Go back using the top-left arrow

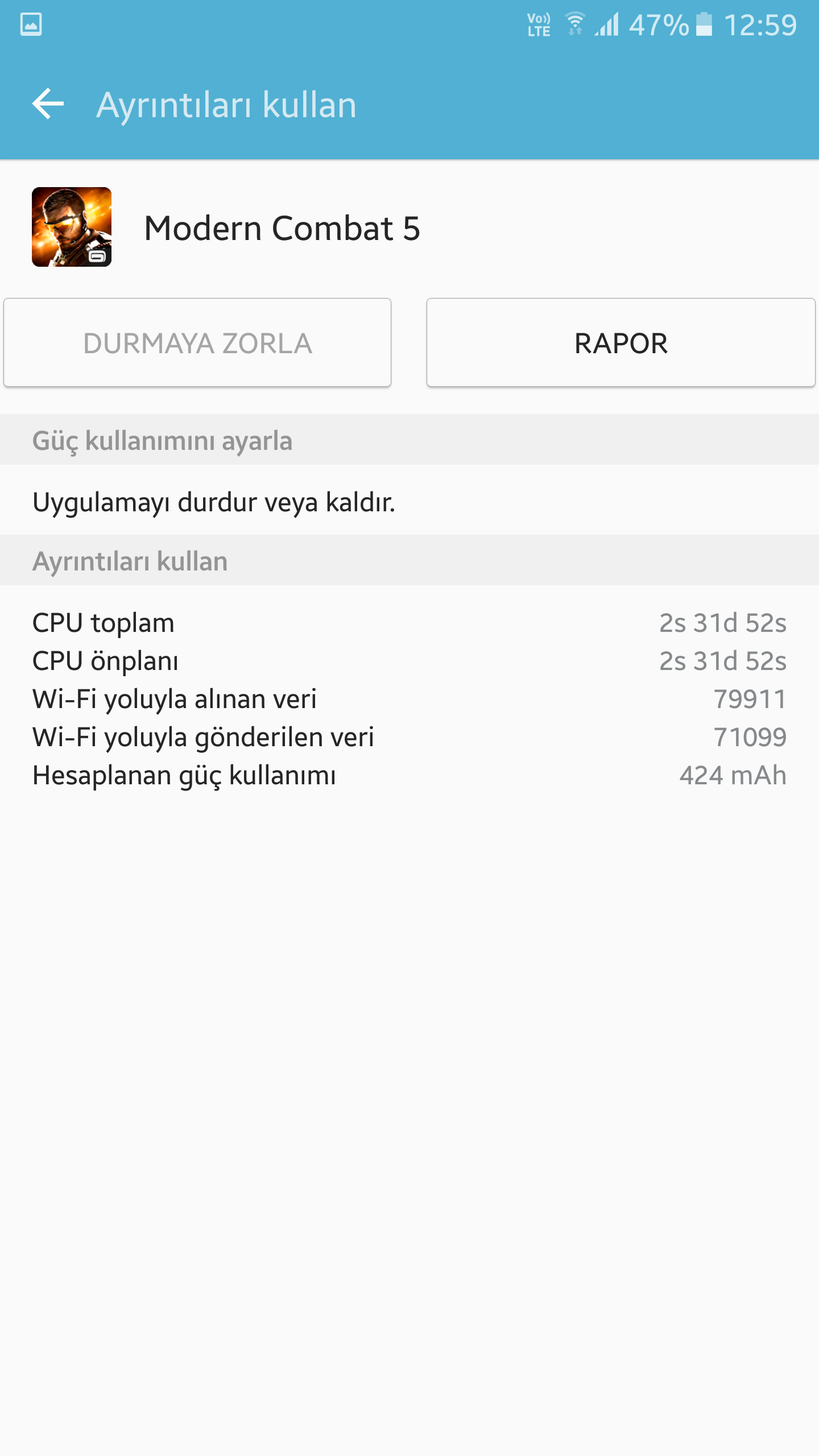(48, 104)
